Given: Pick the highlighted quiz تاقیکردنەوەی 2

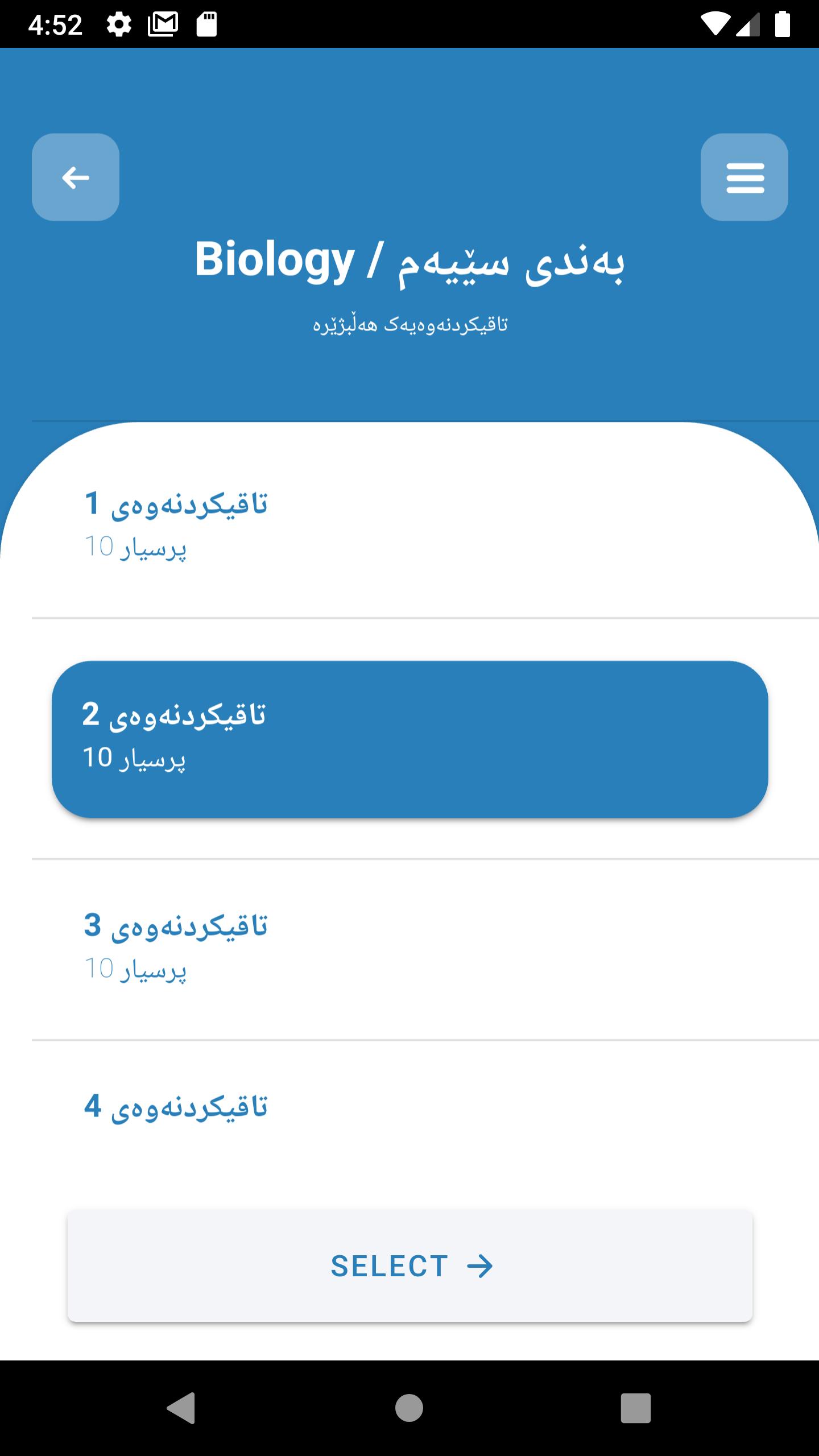Looking at the screenshot, I should 409,738.
